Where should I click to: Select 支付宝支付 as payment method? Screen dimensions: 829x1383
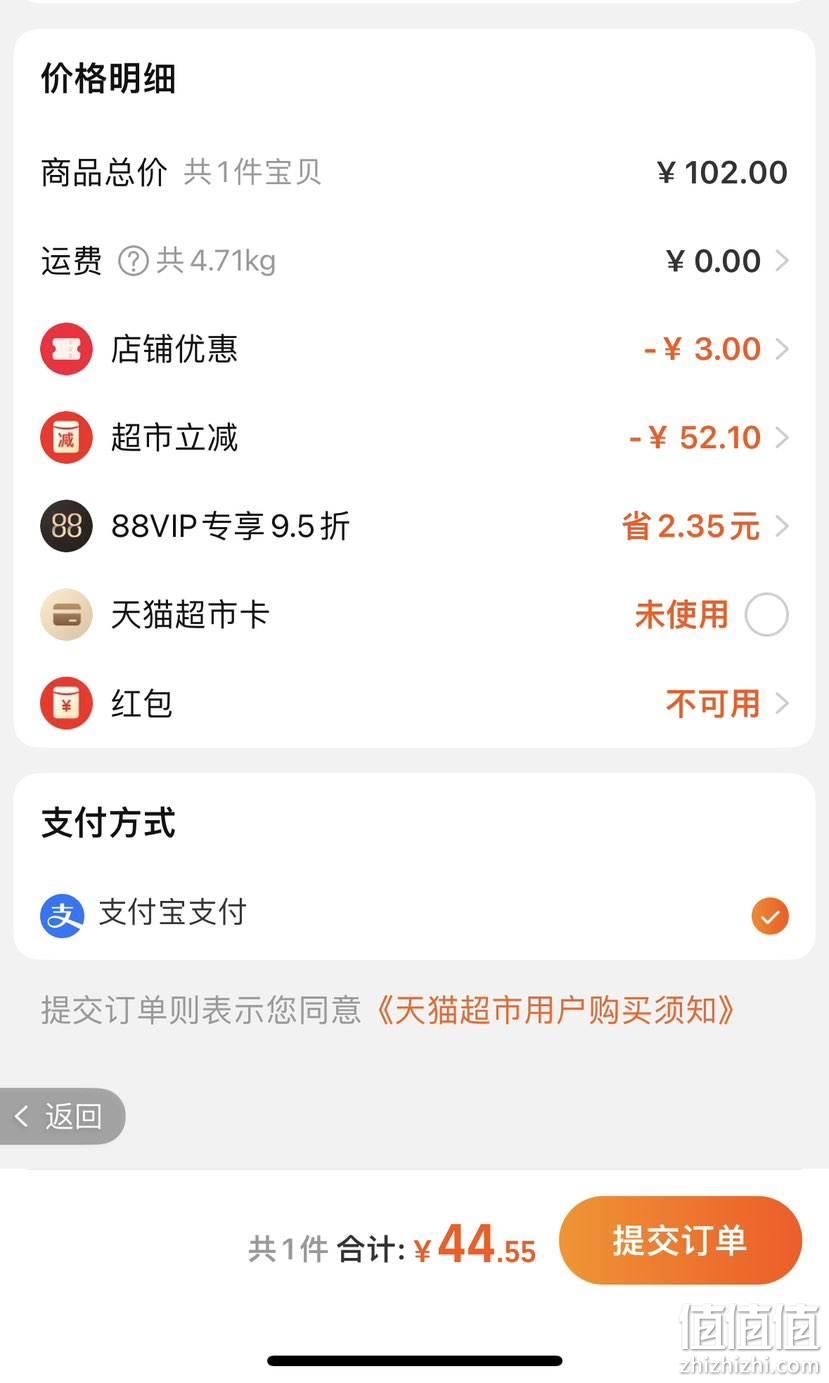(x=414, y=915)
